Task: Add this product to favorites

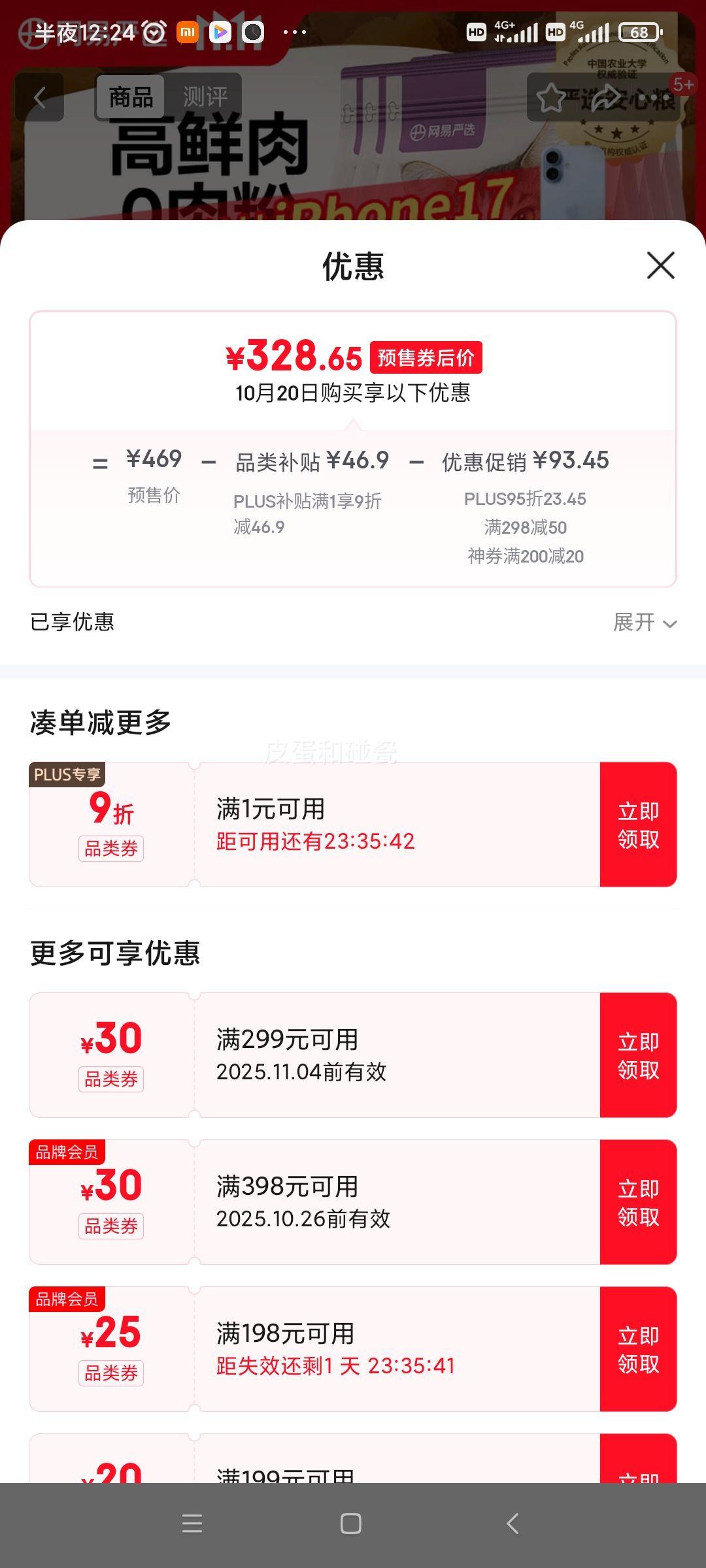Action: pos(551,98)
